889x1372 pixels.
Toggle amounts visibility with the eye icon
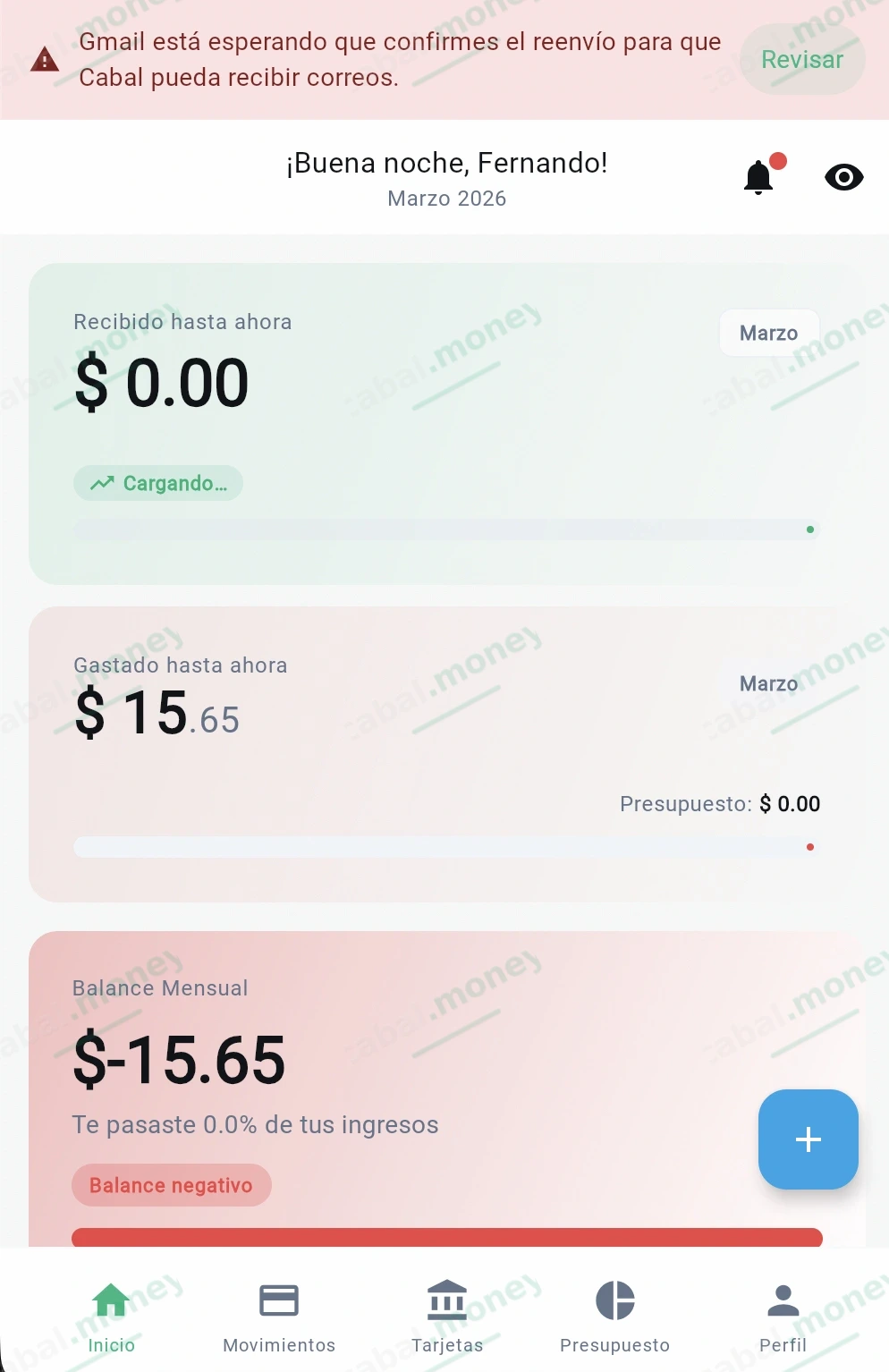(x=843, y=177)
